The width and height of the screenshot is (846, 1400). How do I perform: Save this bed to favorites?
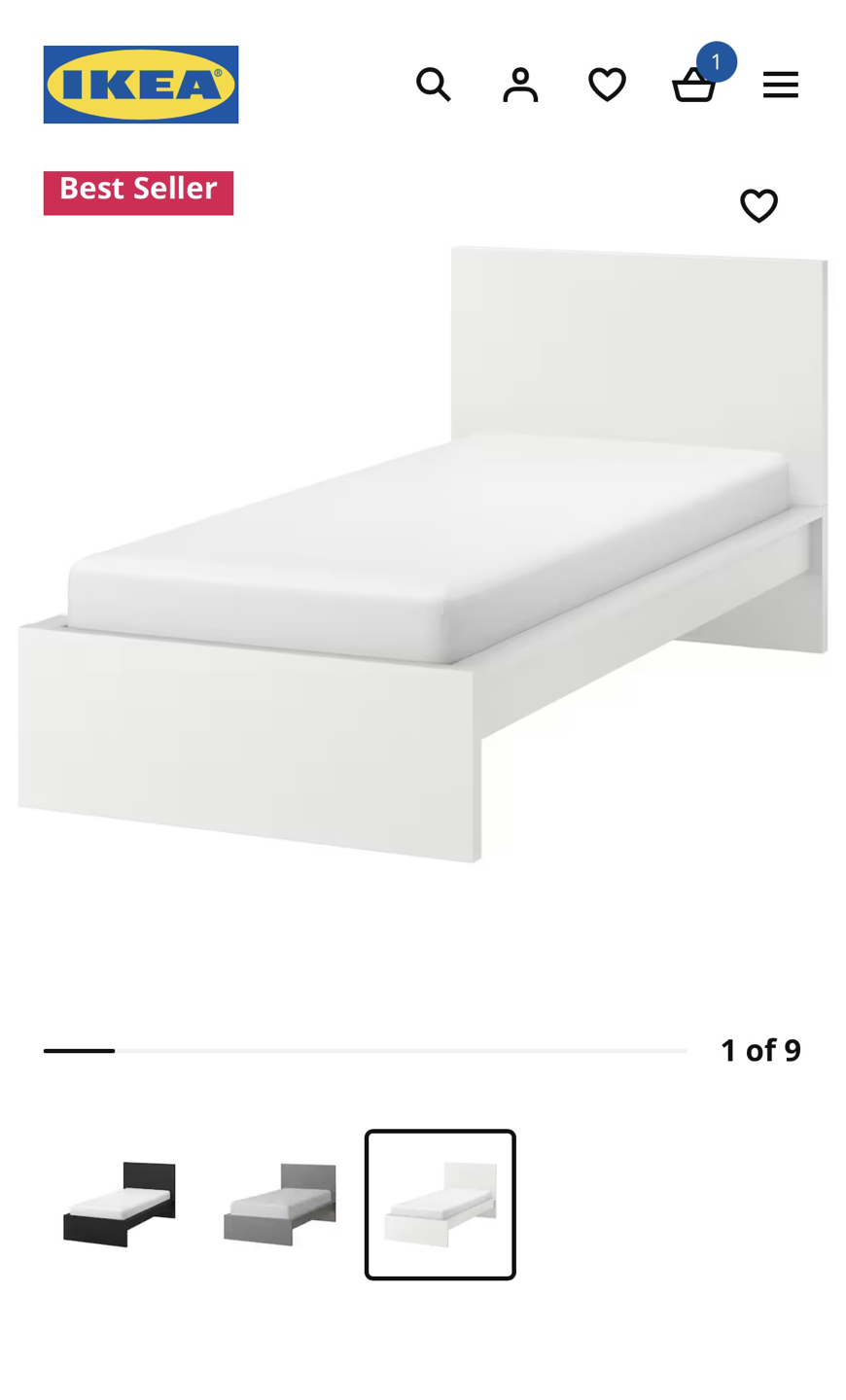(x=758, y=206)
